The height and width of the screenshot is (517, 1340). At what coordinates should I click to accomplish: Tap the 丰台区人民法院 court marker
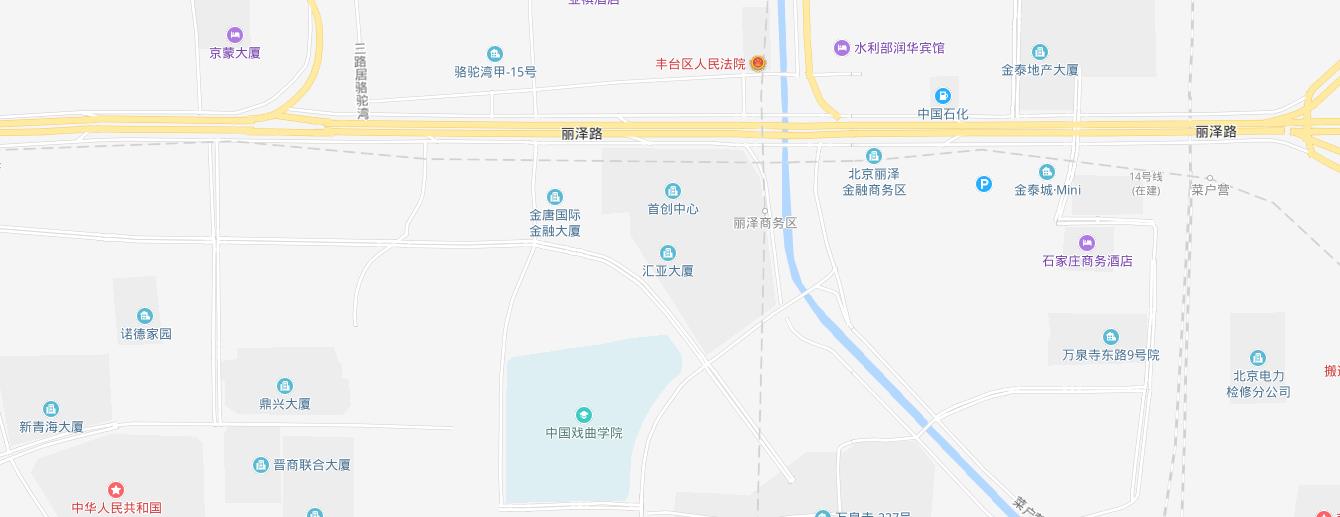[758, 63]
